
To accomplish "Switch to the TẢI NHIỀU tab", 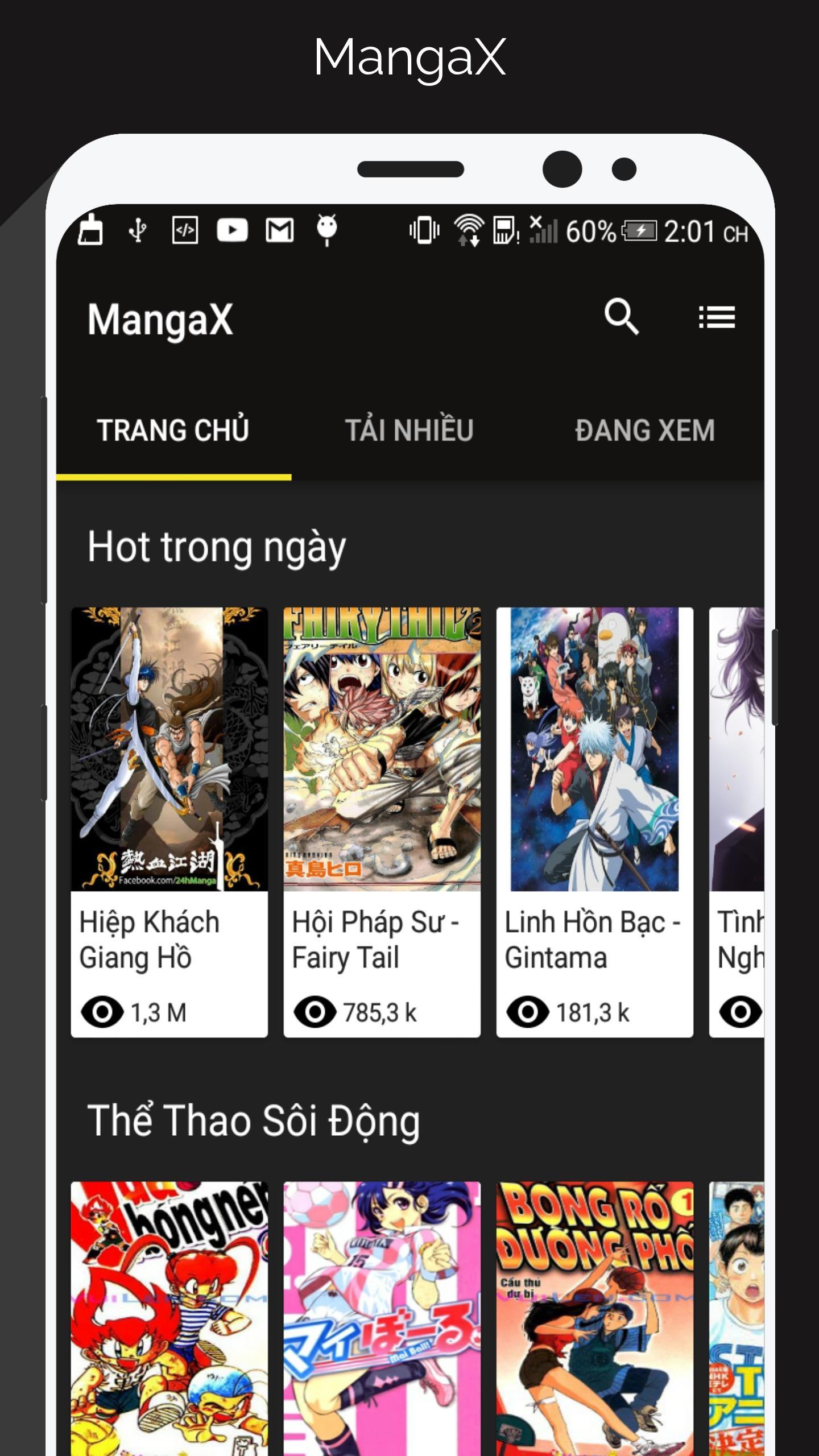I will [410, 431].
